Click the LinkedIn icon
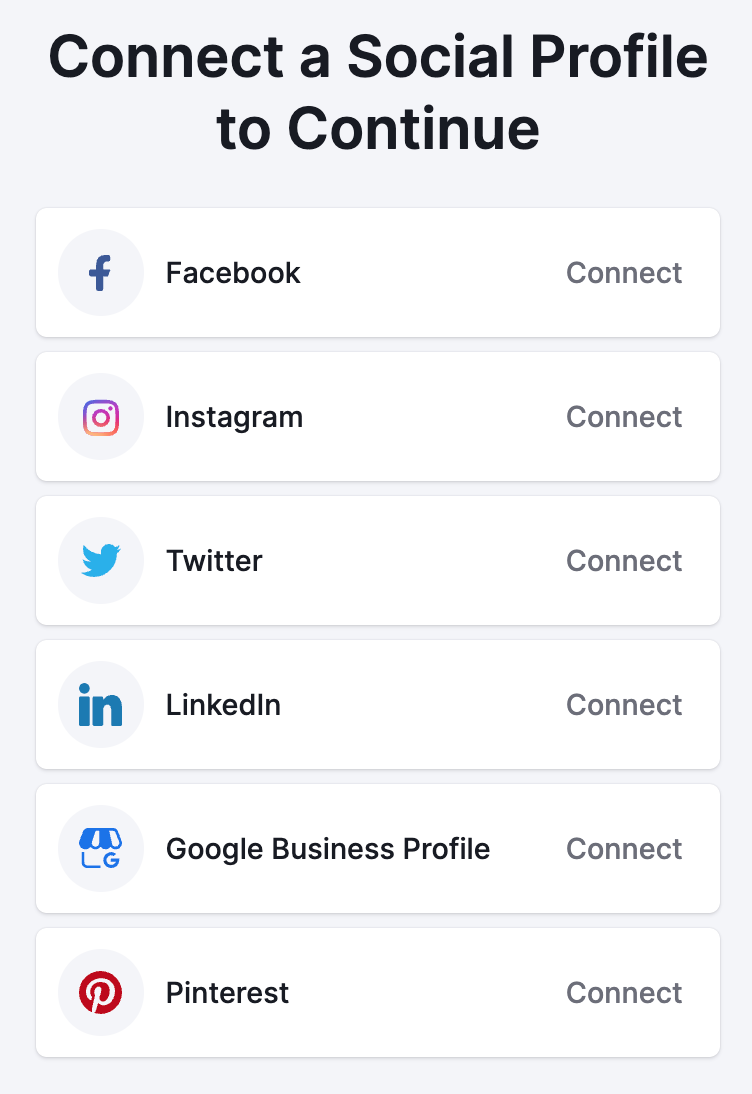The width and height of the screenshot is (752, 1094). pyautogui.click(x=101, y=704)
